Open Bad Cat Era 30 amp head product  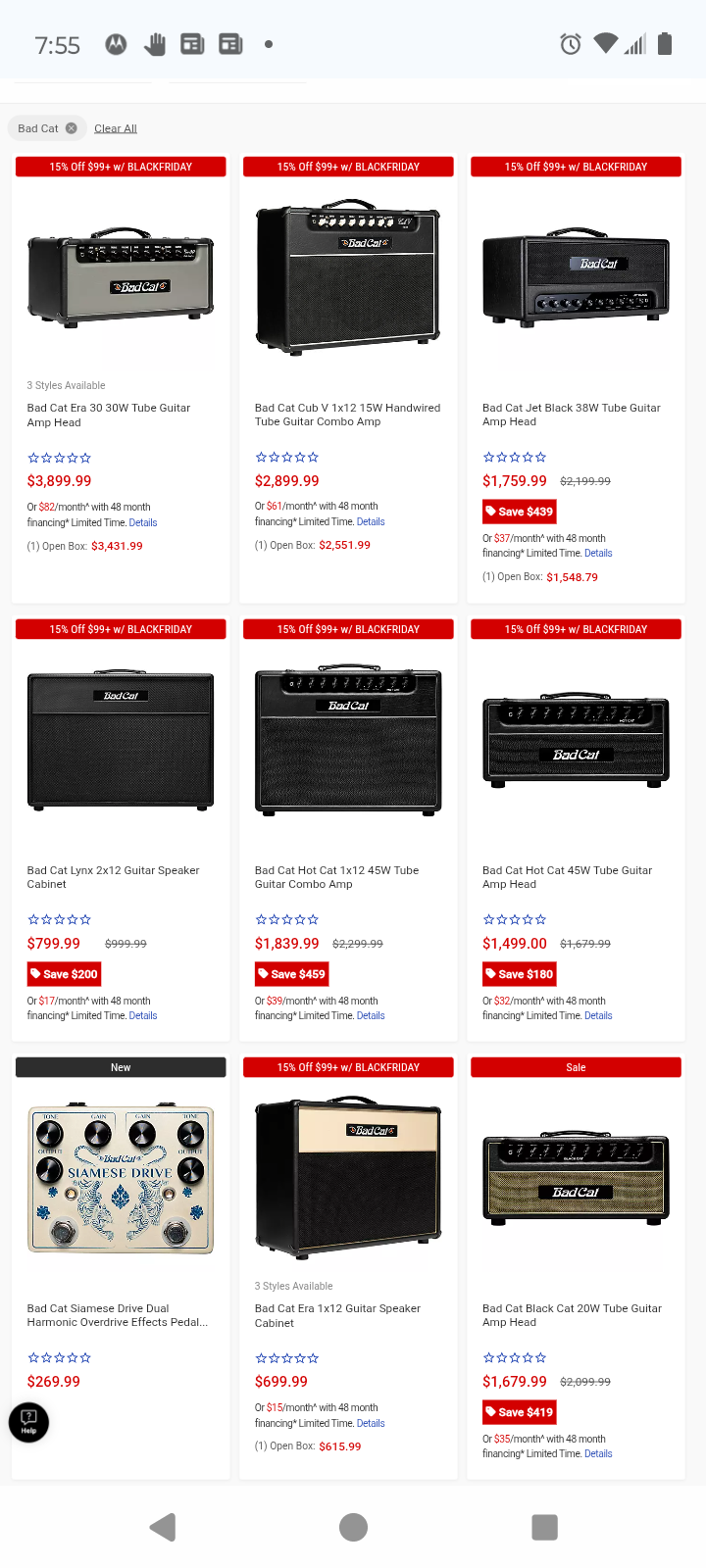(x=109, y=415)
